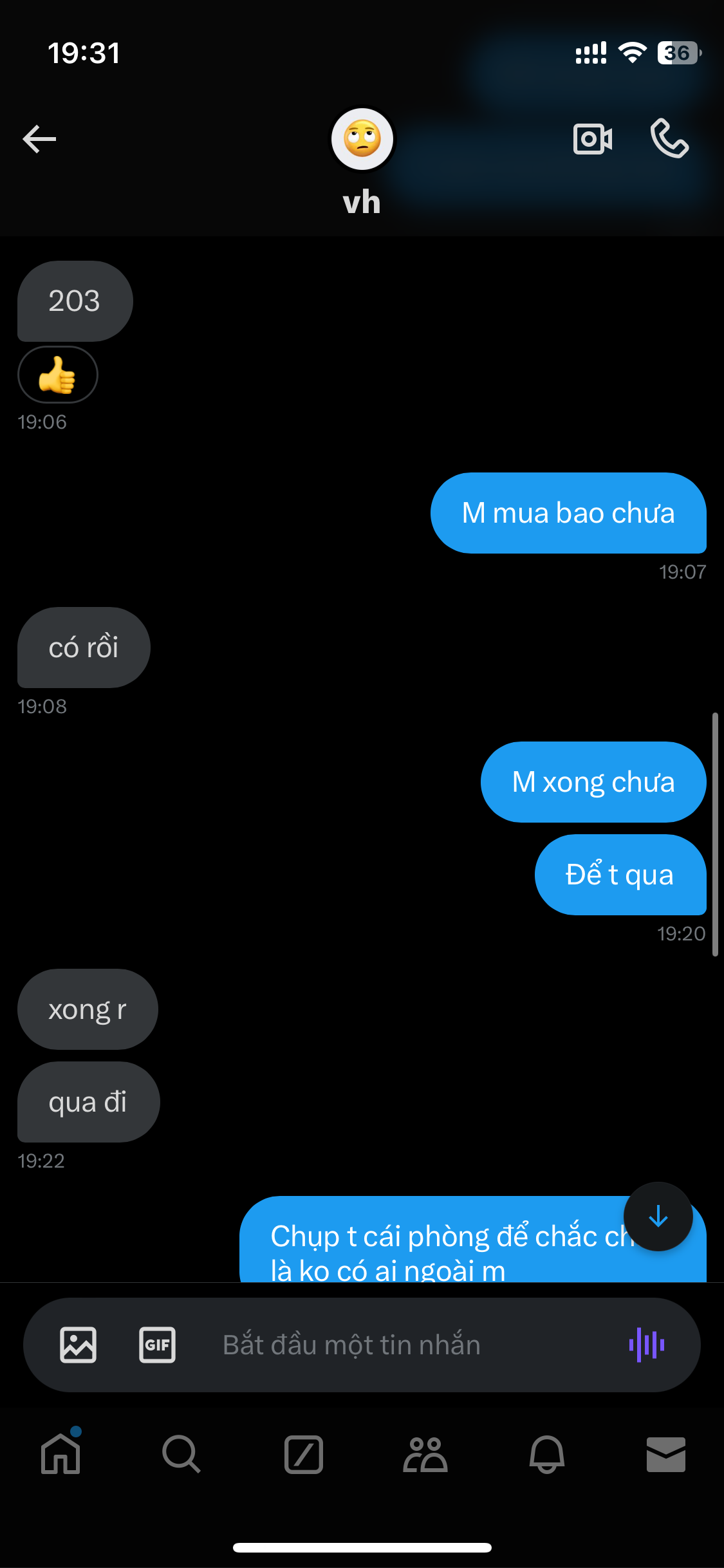Screen dimensions: 724x1568
Task: Tap the thumbs up reaction under 203
Action: pyautogui.click(x=58, y=375)
